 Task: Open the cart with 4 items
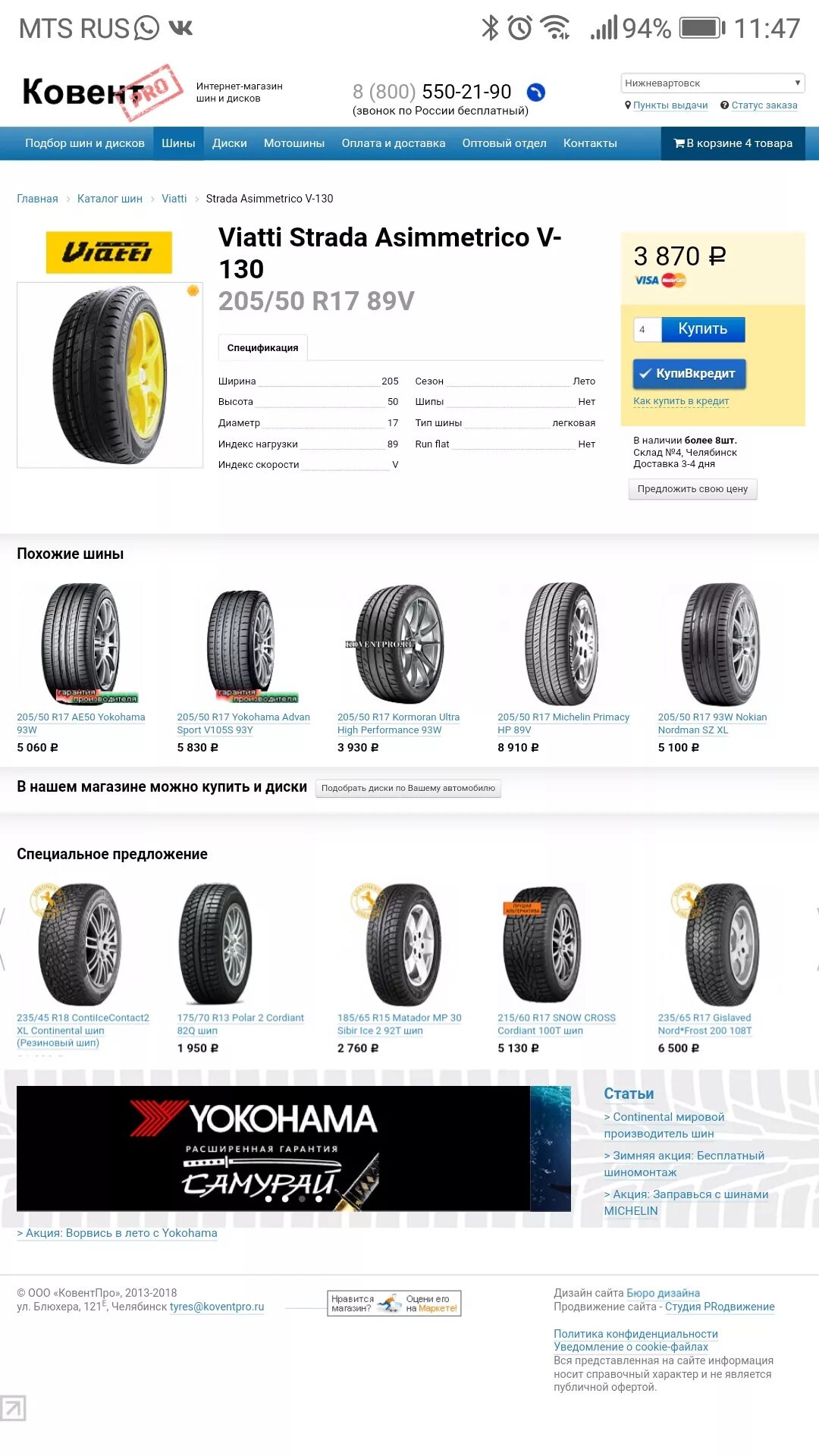point(733,143)
